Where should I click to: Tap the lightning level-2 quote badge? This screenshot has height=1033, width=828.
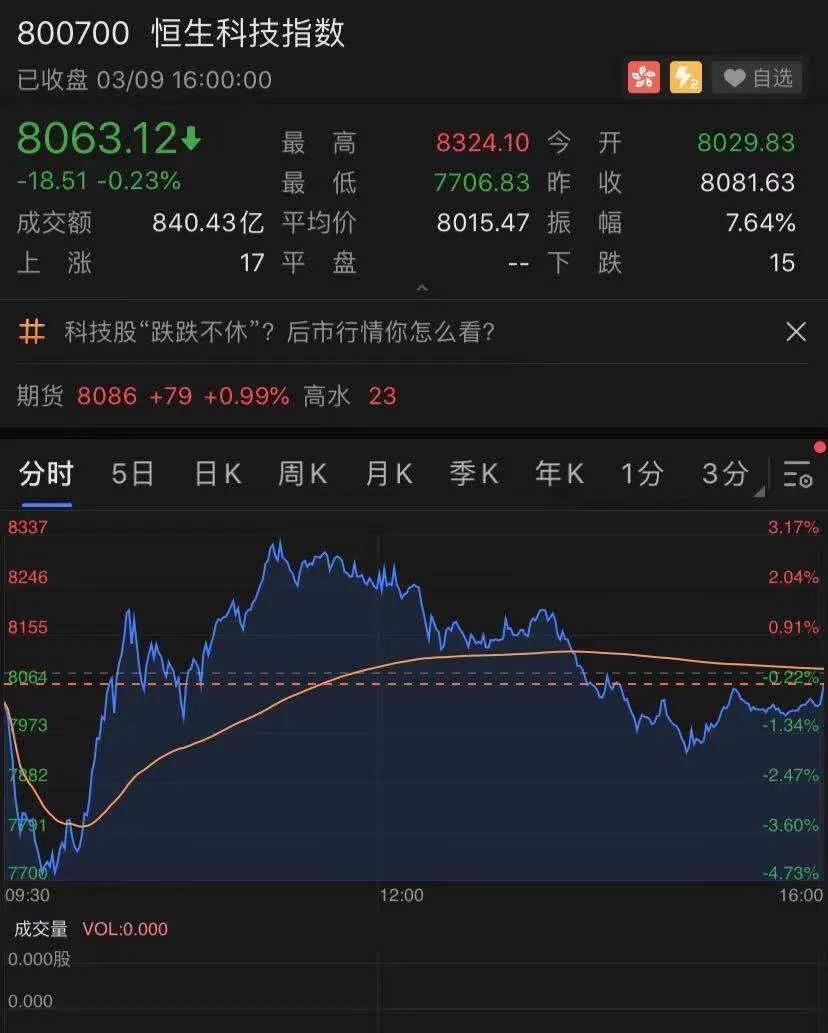click(x=685, y=78)
